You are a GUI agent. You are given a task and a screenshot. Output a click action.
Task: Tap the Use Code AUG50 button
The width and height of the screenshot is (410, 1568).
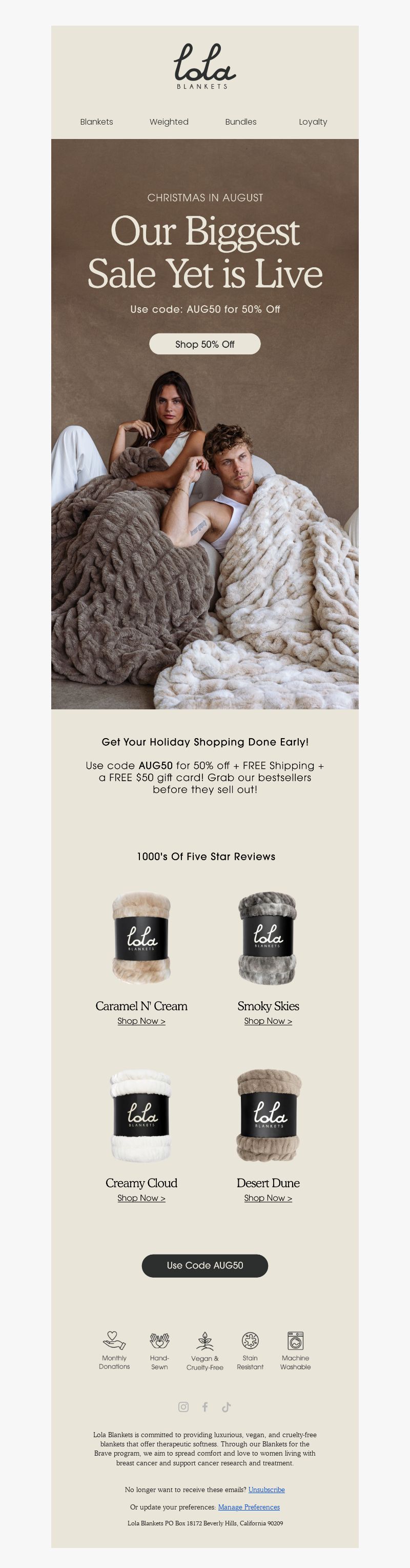click(205, 1265)
